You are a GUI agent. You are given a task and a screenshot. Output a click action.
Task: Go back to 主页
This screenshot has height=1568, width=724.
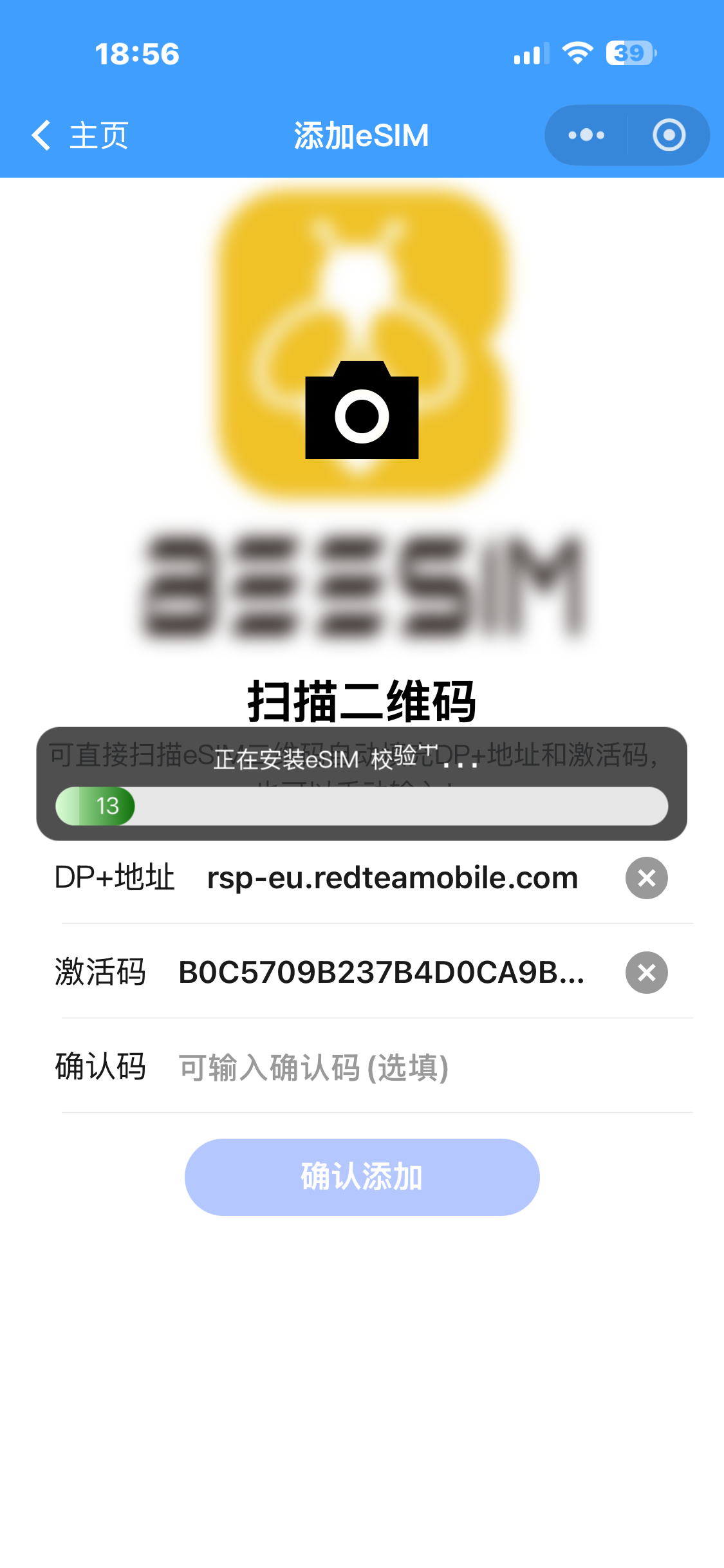80,136
